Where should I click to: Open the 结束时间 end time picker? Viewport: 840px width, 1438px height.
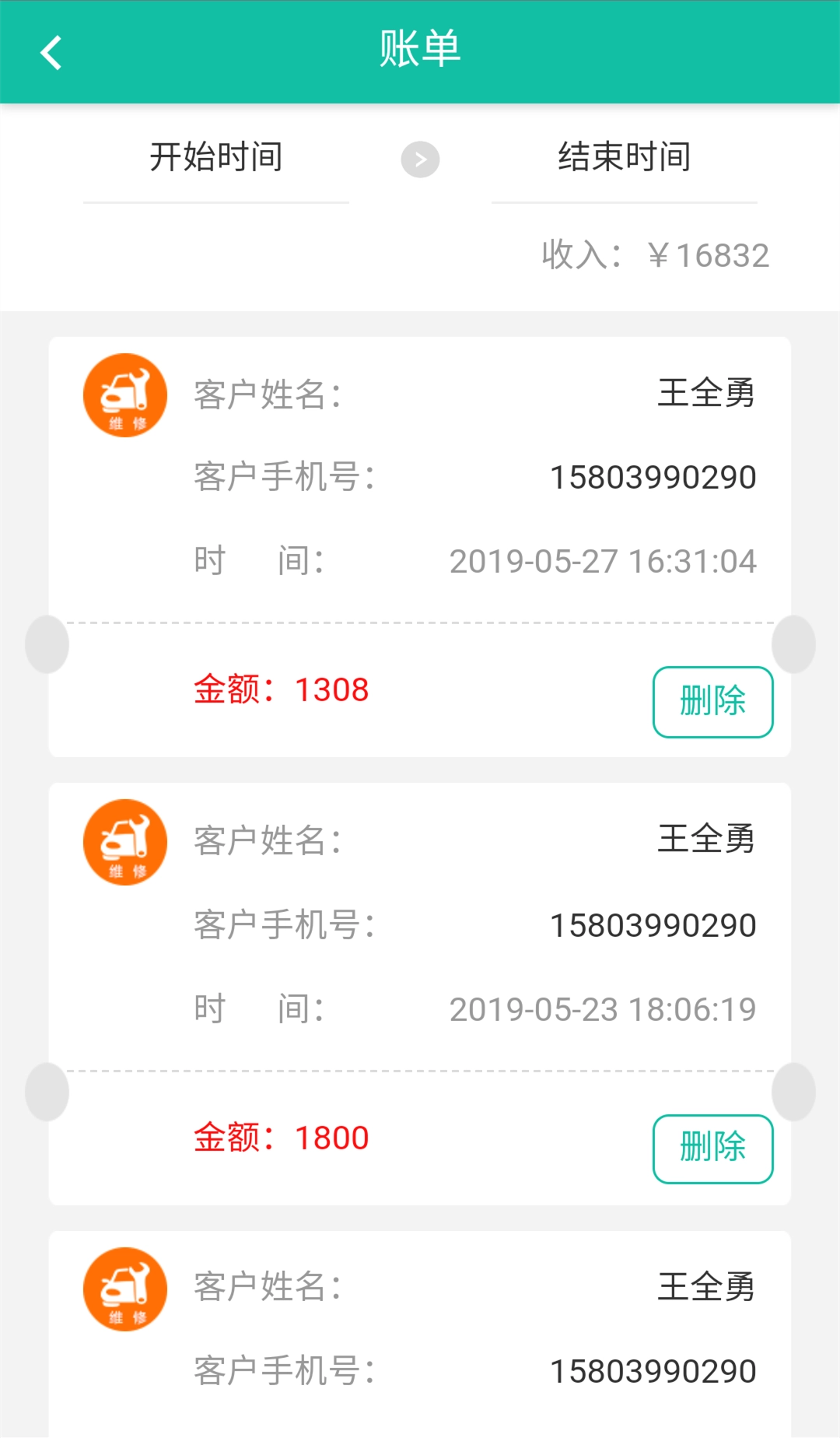[x=624, y=157]
